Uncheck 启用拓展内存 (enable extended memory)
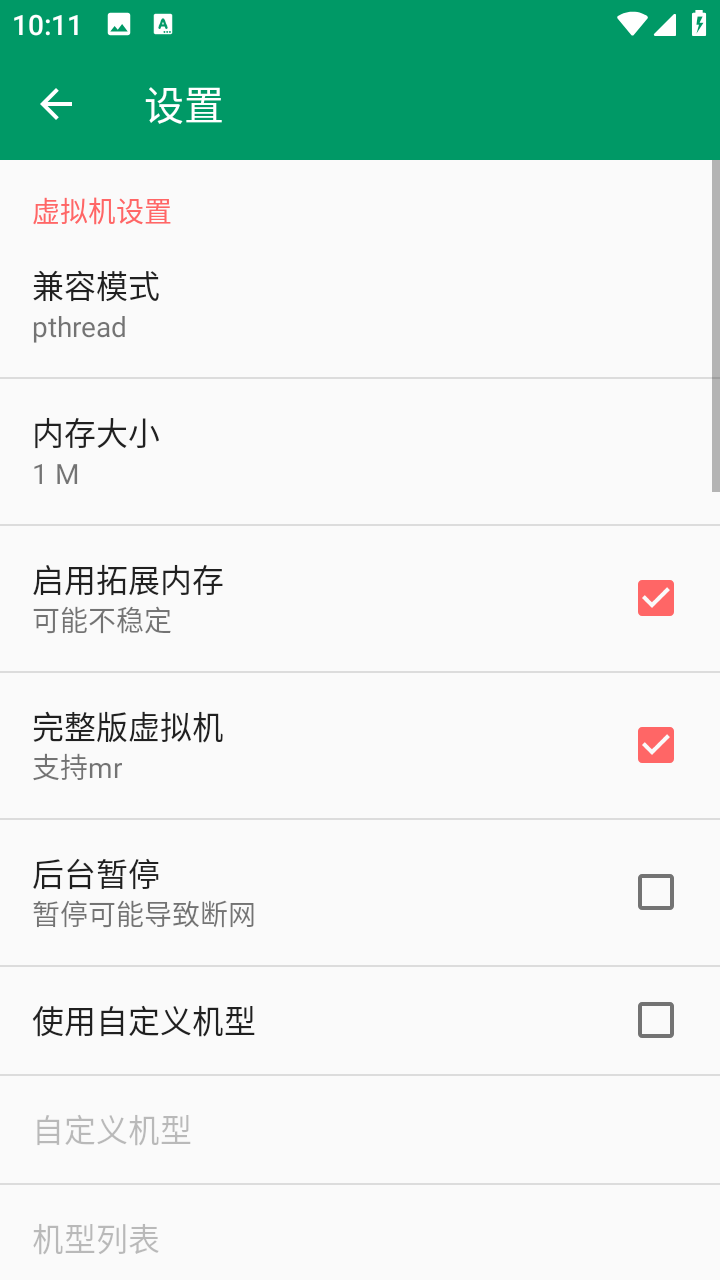The image size is (720, 1280). (x=655, y=597)
